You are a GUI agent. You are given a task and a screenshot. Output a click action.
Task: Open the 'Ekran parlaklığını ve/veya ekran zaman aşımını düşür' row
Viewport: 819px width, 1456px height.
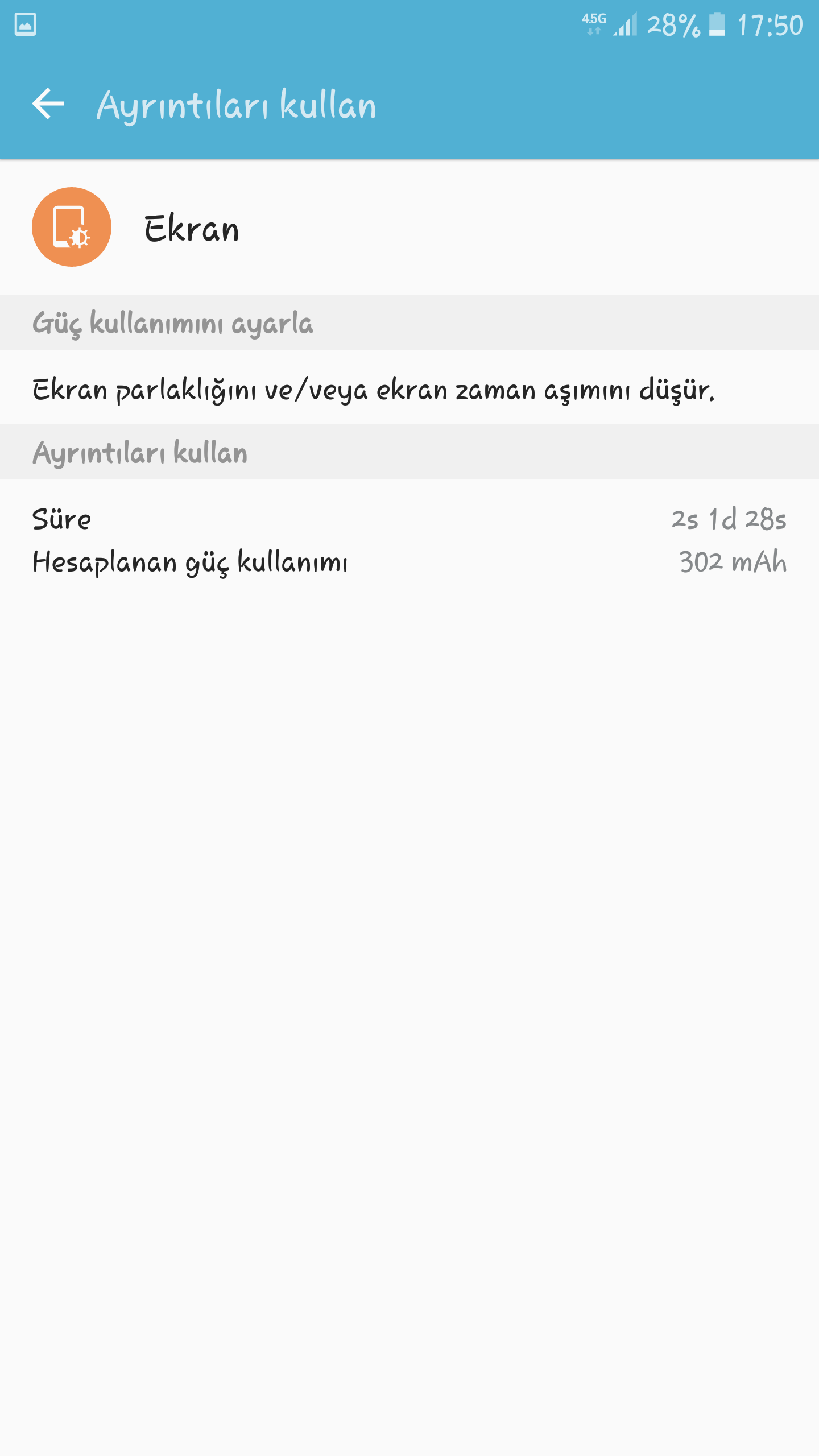[373, 388]
